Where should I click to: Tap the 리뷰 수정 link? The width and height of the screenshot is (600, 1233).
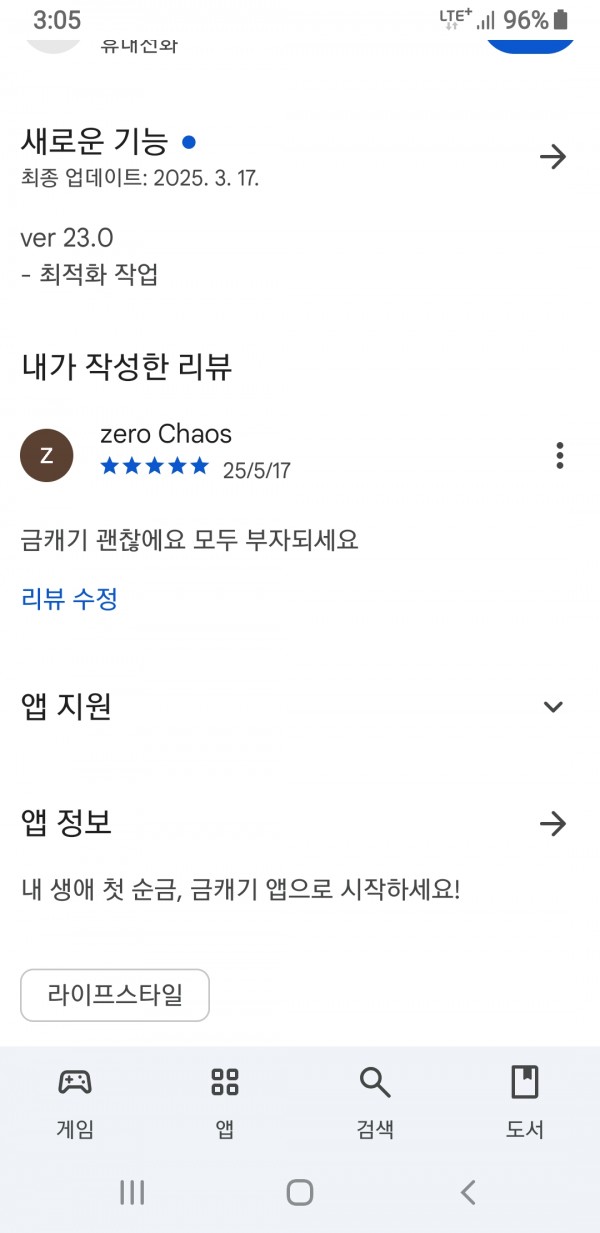70,599
